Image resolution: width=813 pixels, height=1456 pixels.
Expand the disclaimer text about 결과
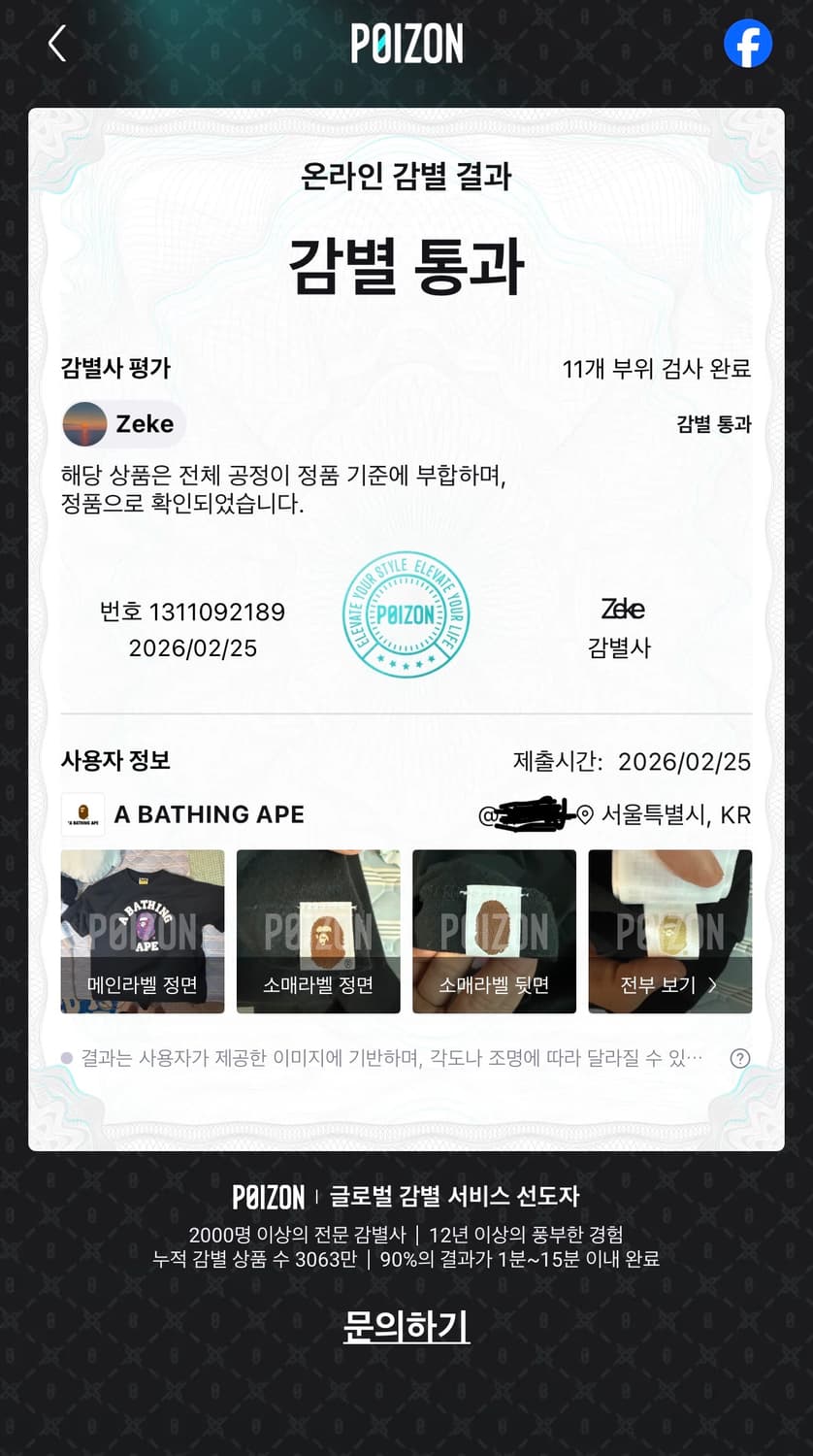point(388,1058)
